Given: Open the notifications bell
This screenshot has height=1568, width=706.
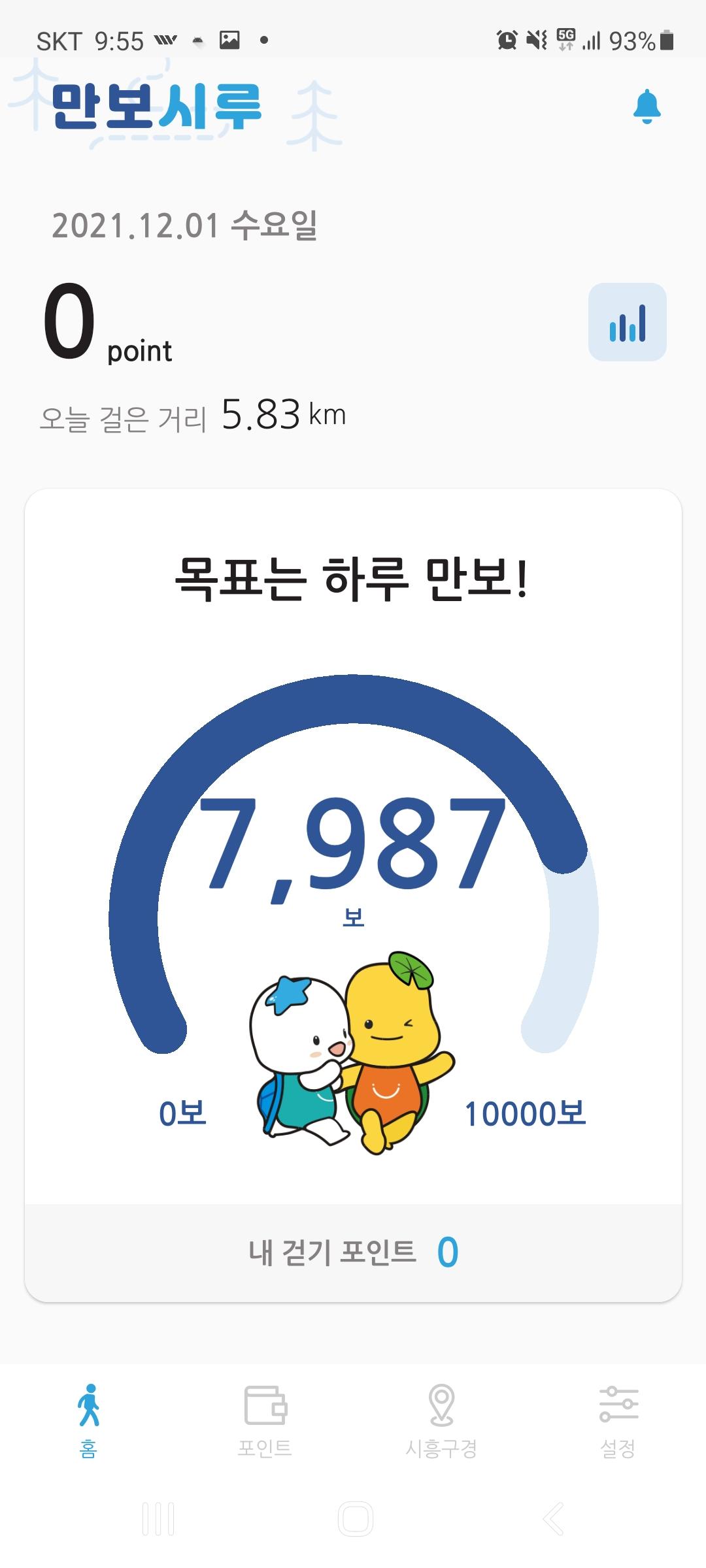Looking at the screenshot, I should click(647, 107).
